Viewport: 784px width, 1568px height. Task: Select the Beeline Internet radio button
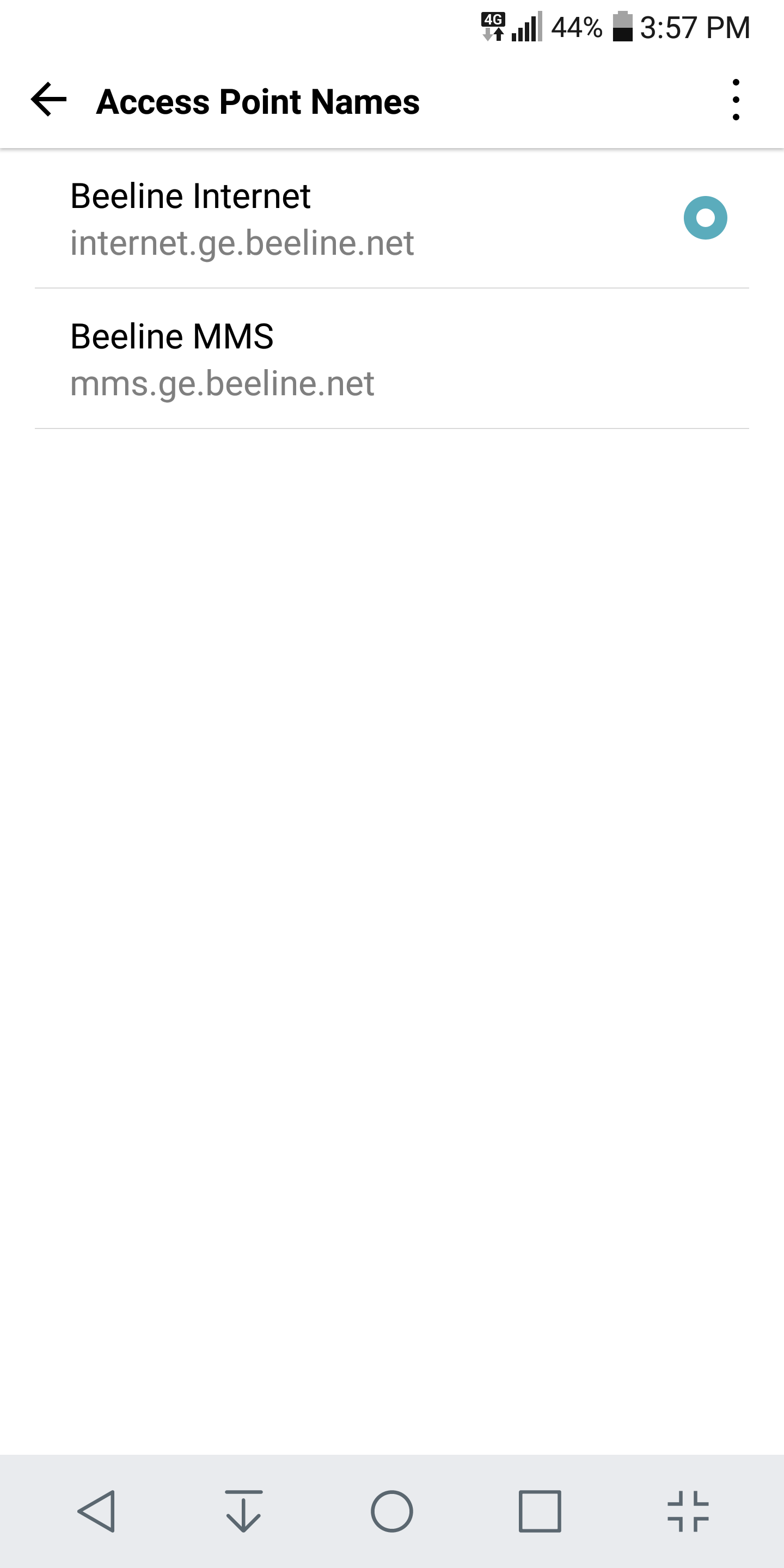coord(705,218)
